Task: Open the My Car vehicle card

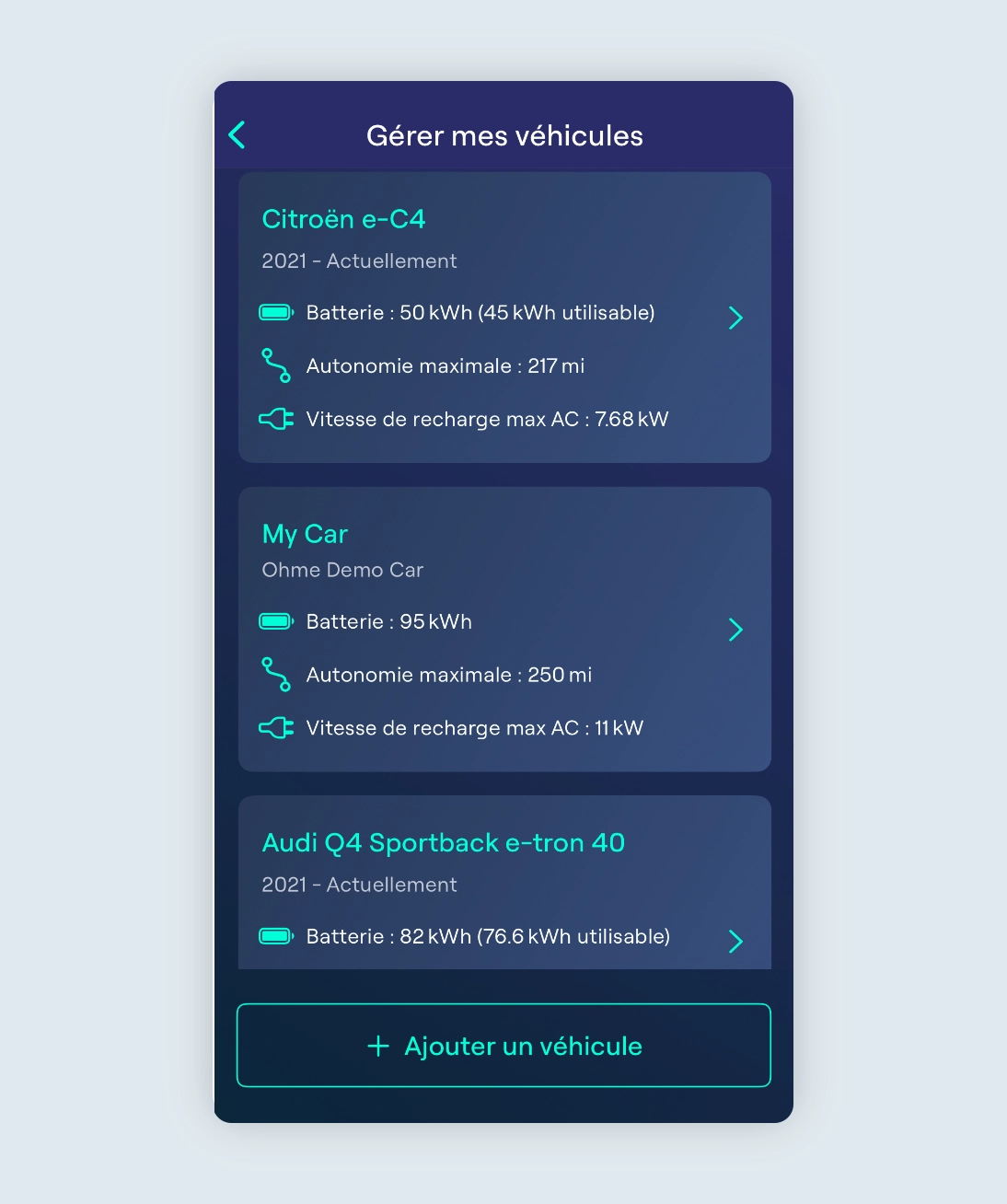Action: (x=504, y=630)
